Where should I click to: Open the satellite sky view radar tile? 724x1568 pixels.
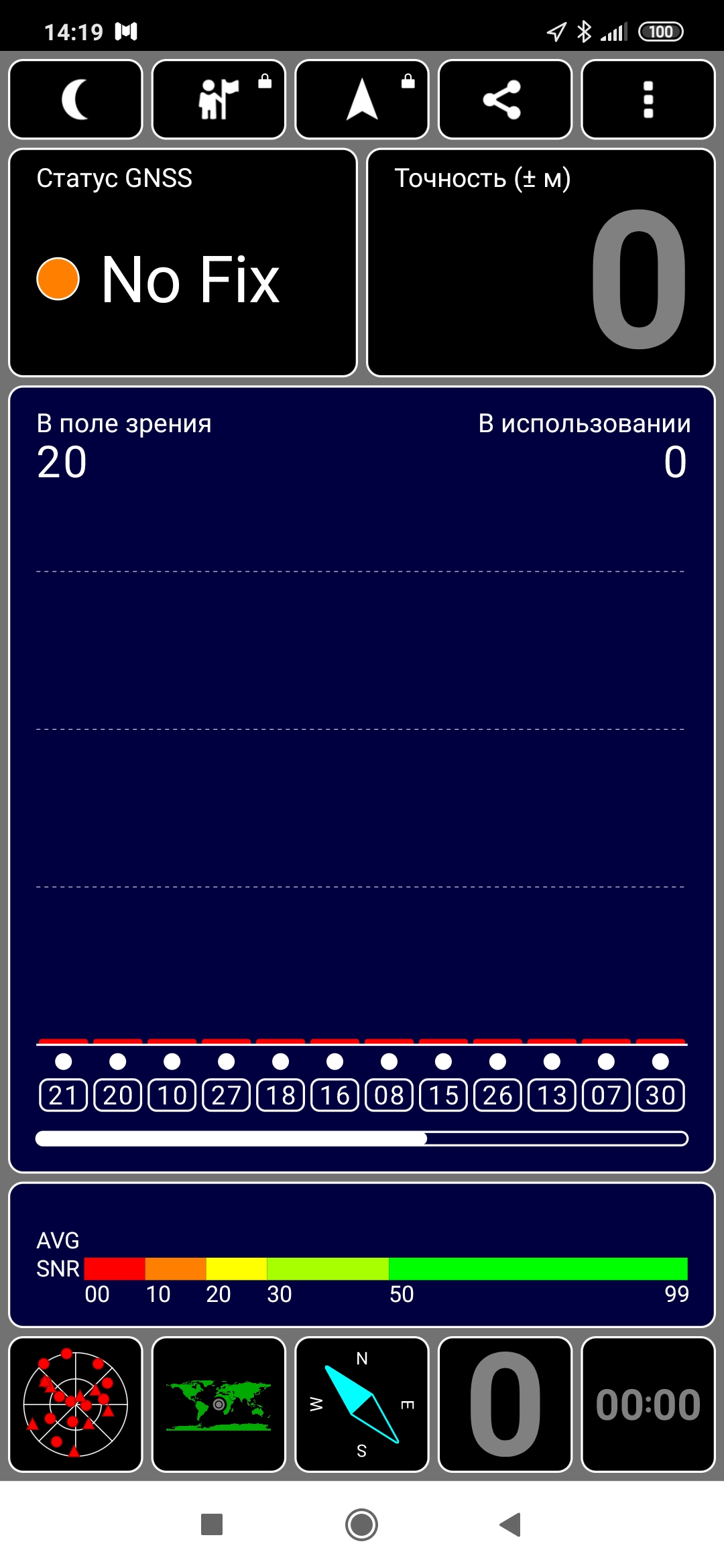(76, 1404)
